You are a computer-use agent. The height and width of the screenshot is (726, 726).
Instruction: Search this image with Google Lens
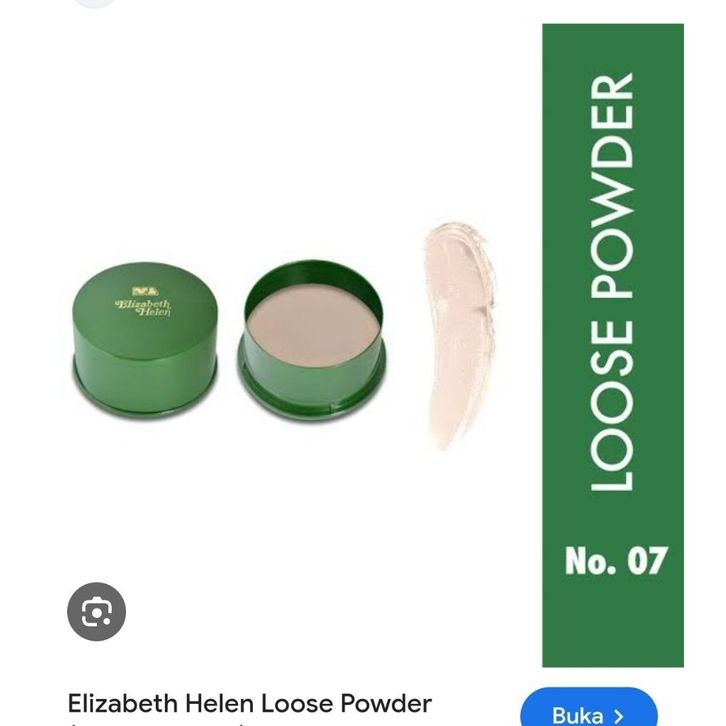[97, 610]
